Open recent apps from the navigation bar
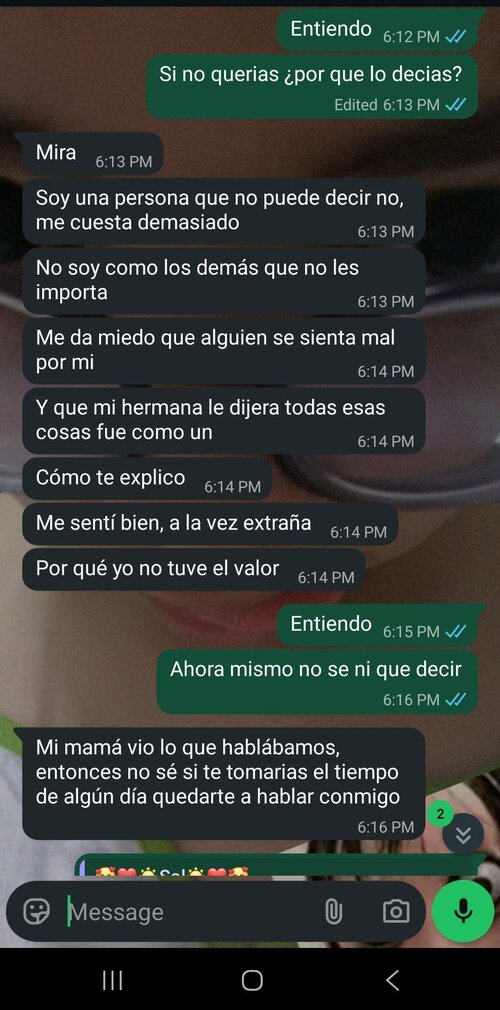This screenshot has width=500, height=1010. click(112, 980)
